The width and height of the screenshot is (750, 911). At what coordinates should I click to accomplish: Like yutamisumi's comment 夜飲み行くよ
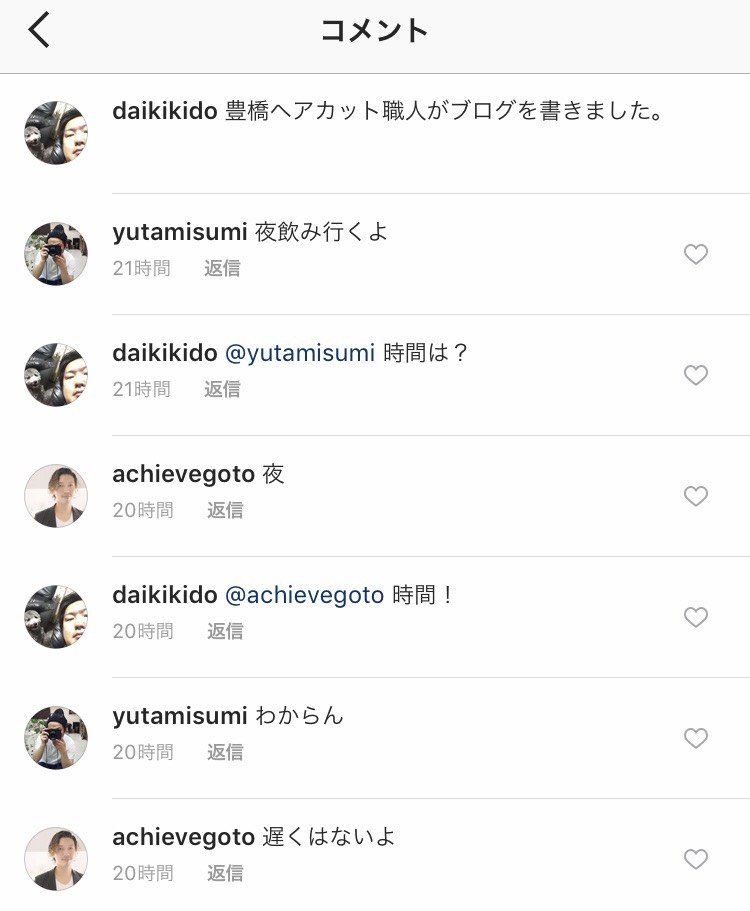point(696,255)
